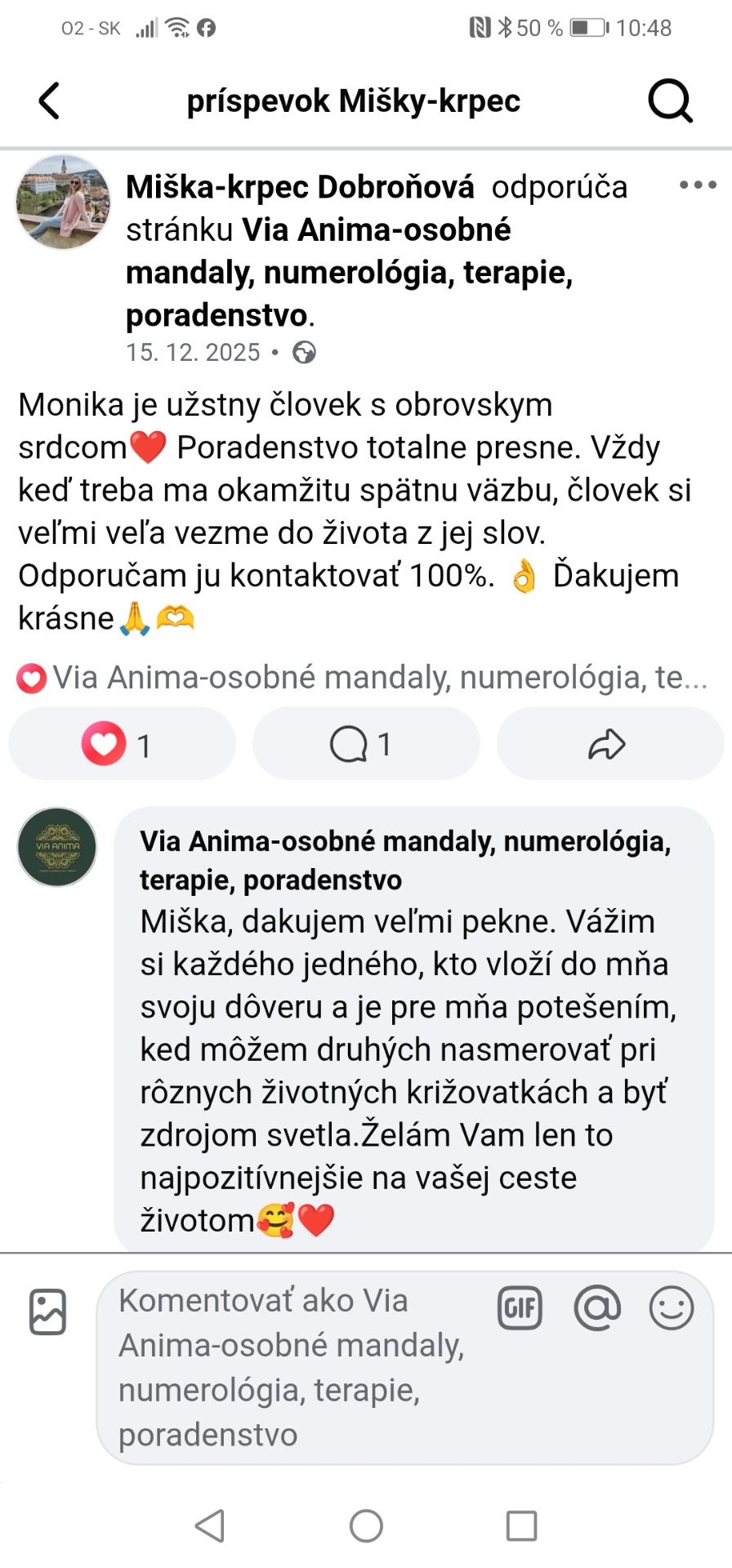The image size is (732, 1568).
Task: Attach a photo to your comment
Action: [x=47, y=1312]
